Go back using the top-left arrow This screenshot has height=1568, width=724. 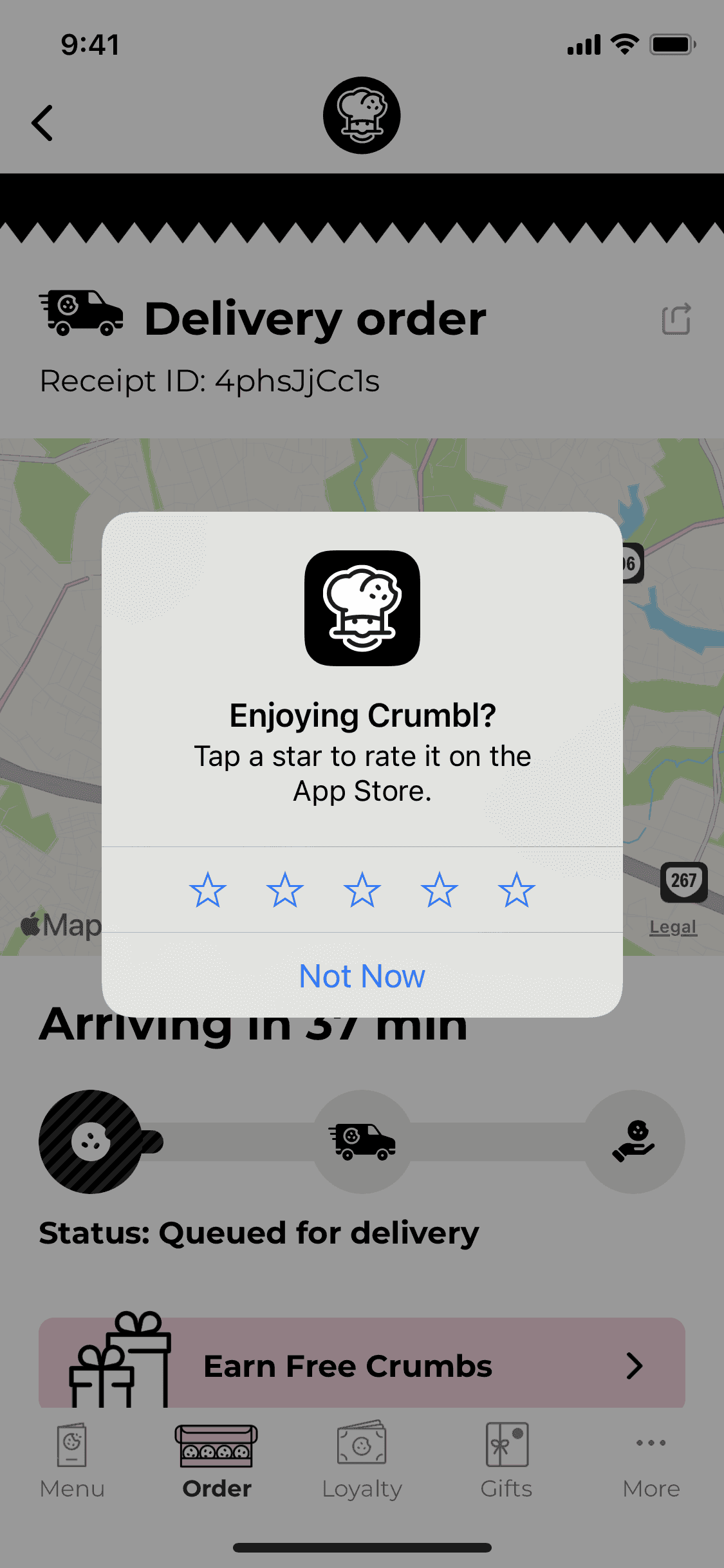coord(42,122)
